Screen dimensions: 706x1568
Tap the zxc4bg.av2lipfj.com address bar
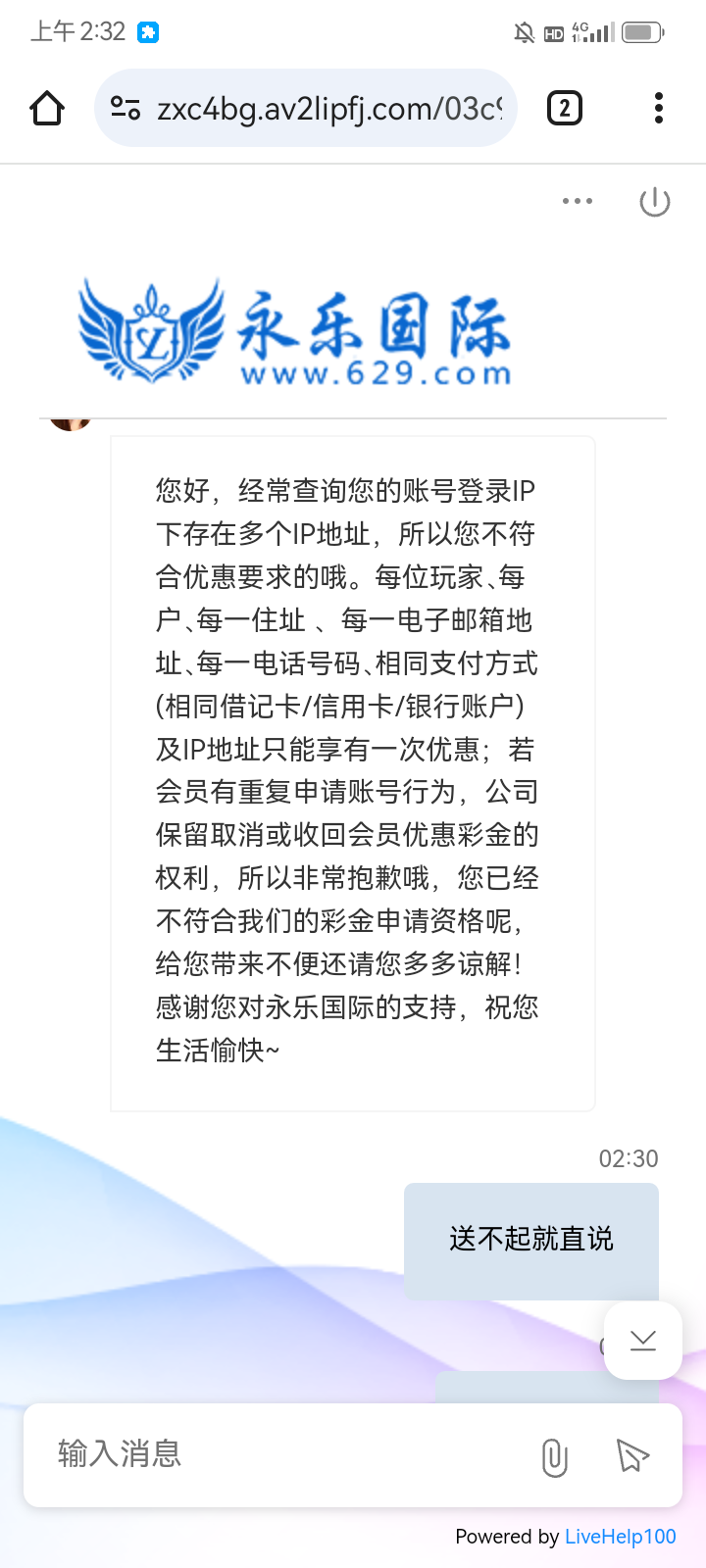[x=324, y=108]
